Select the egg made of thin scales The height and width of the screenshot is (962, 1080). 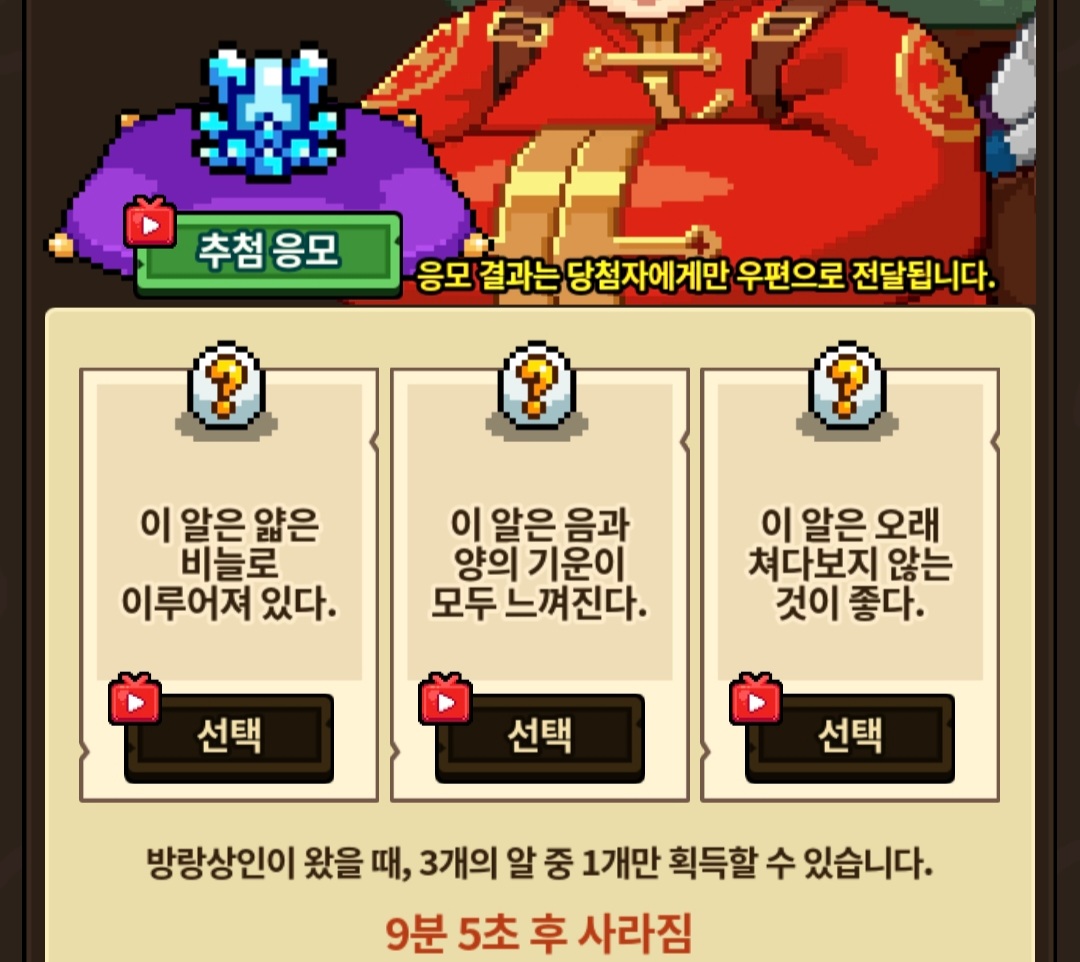(x=229, y=738)
